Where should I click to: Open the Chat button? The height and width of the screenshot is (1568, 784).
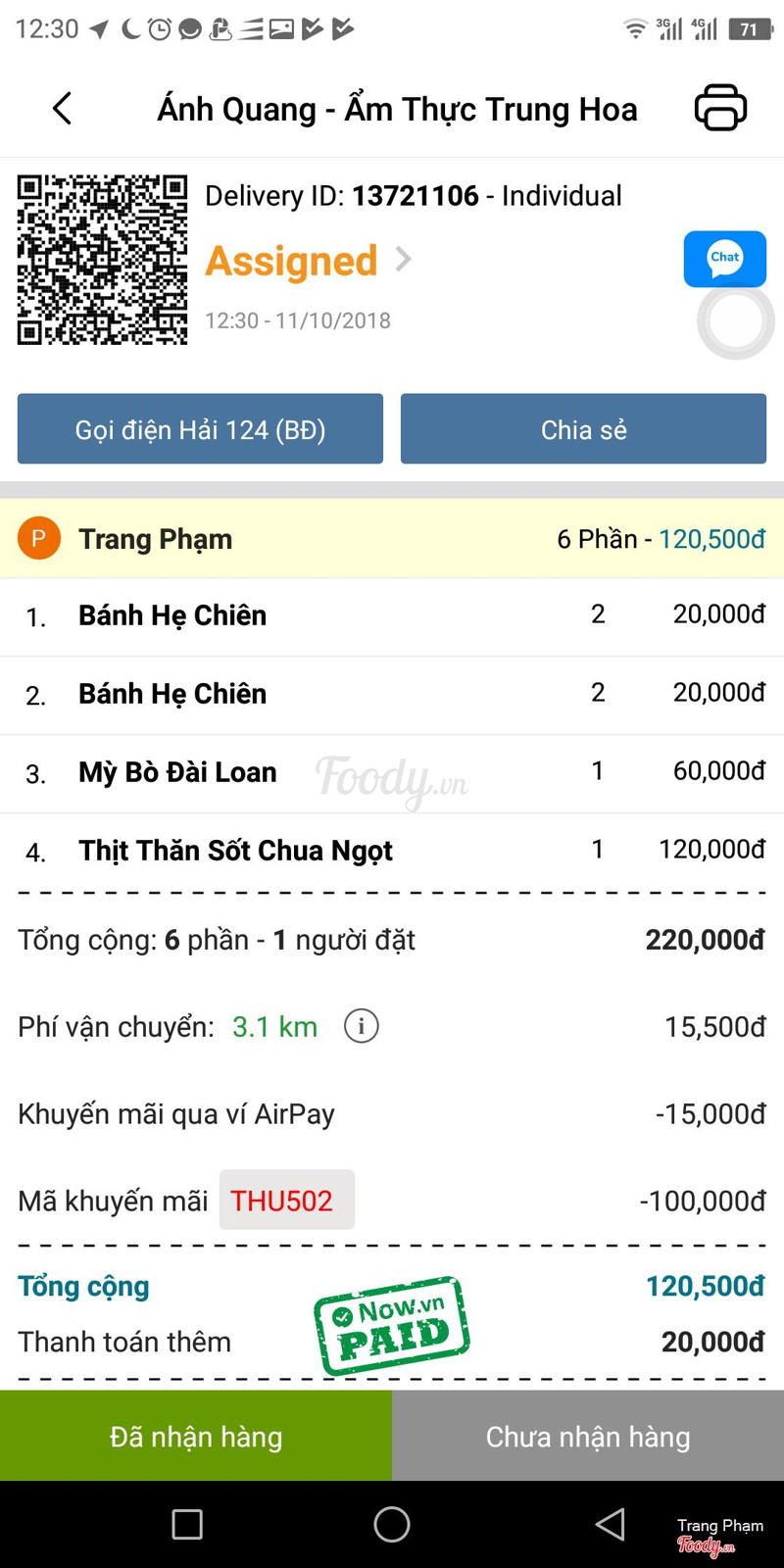[724, 258]
